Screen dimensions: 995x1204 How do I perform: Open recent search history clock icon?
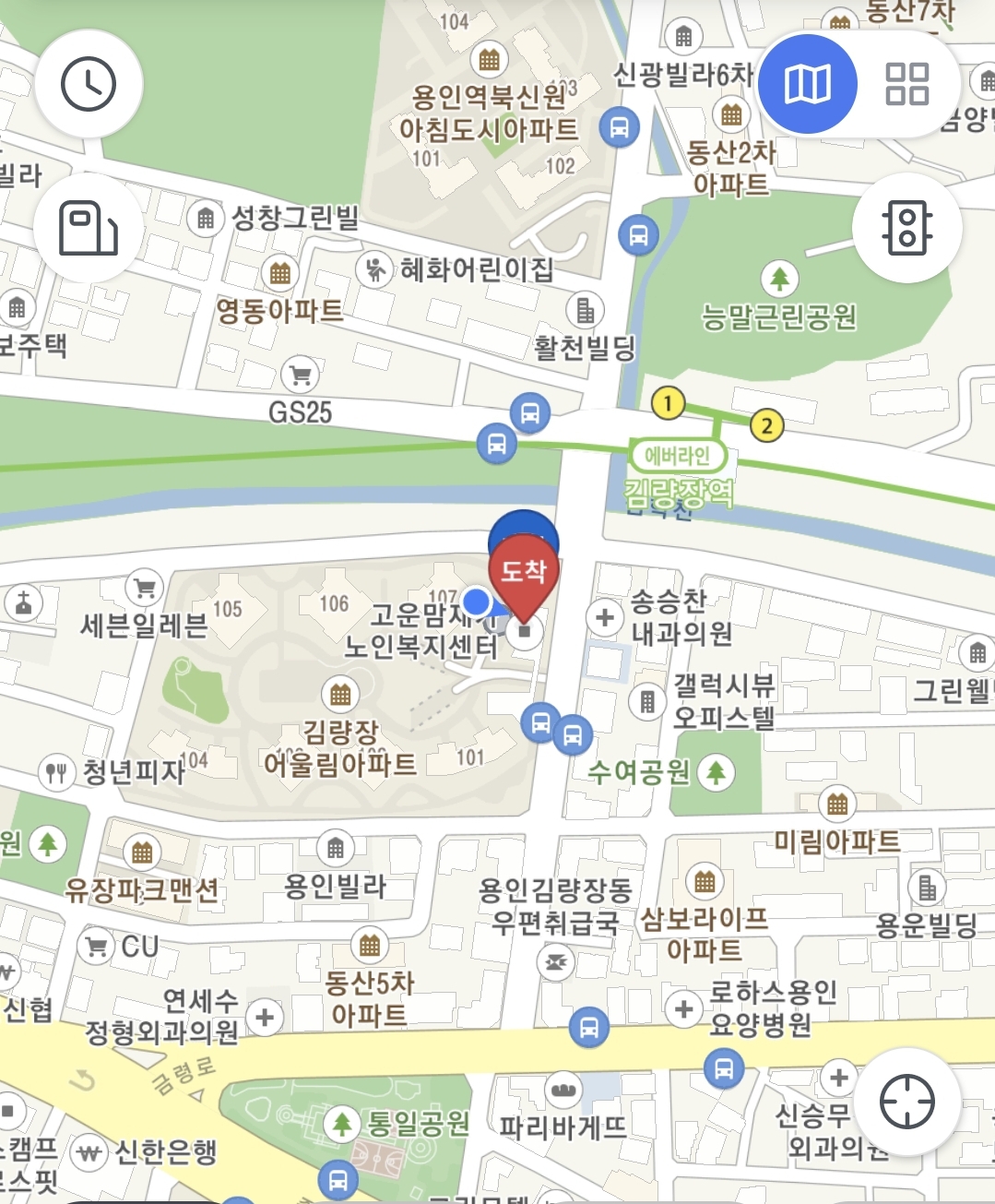click(x=88, y=83)
